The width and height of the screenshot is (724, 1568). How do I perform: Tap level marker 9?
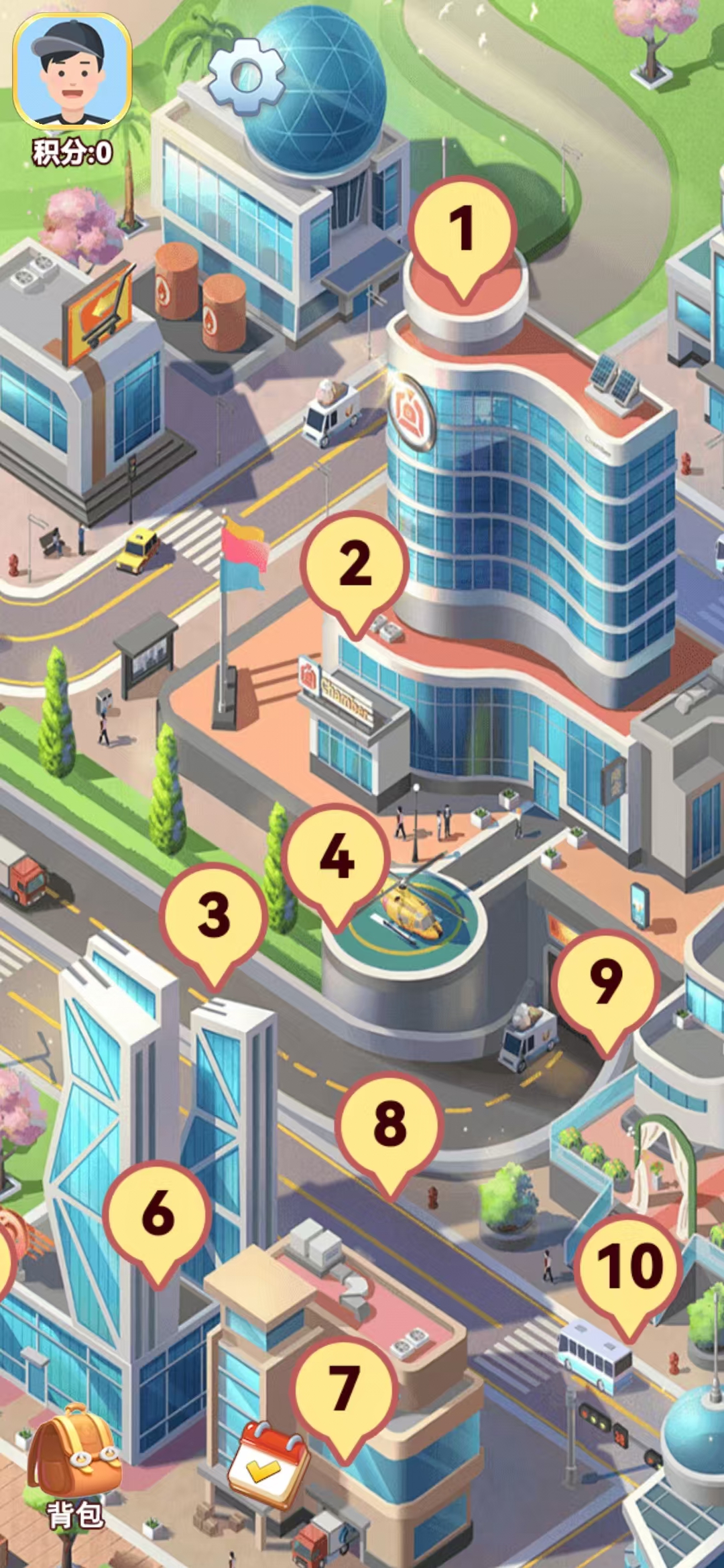(606, 982)
